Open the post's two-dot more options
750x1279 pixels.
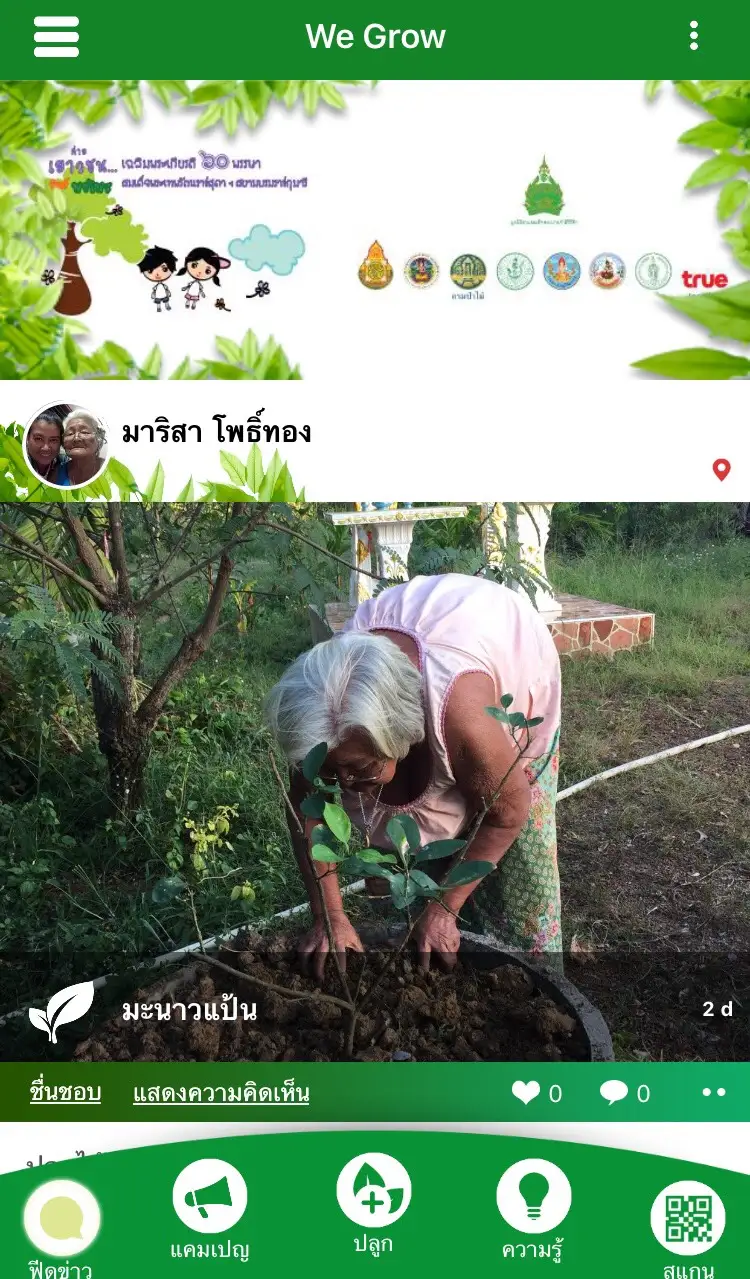[714, 1092]
